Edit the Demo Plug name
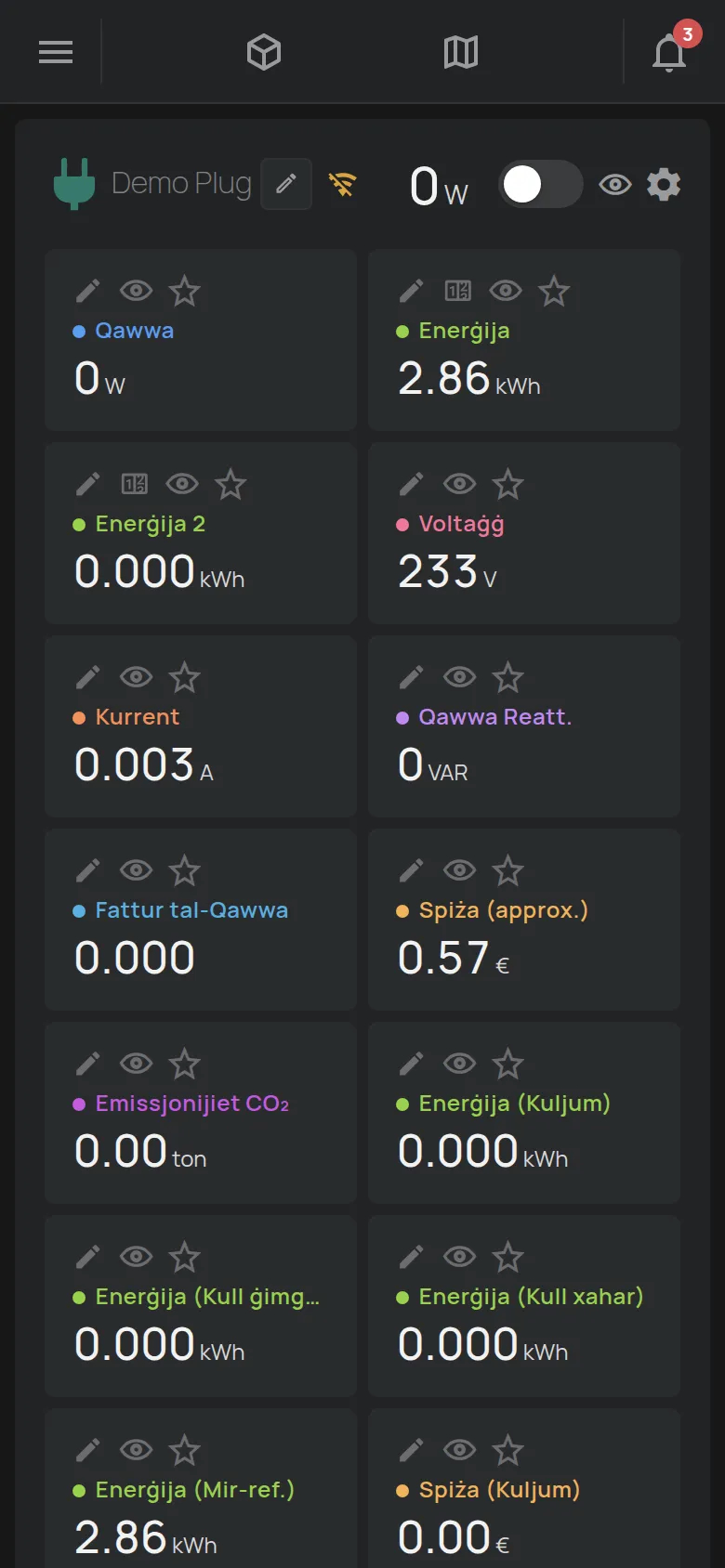 coord(286,184)
